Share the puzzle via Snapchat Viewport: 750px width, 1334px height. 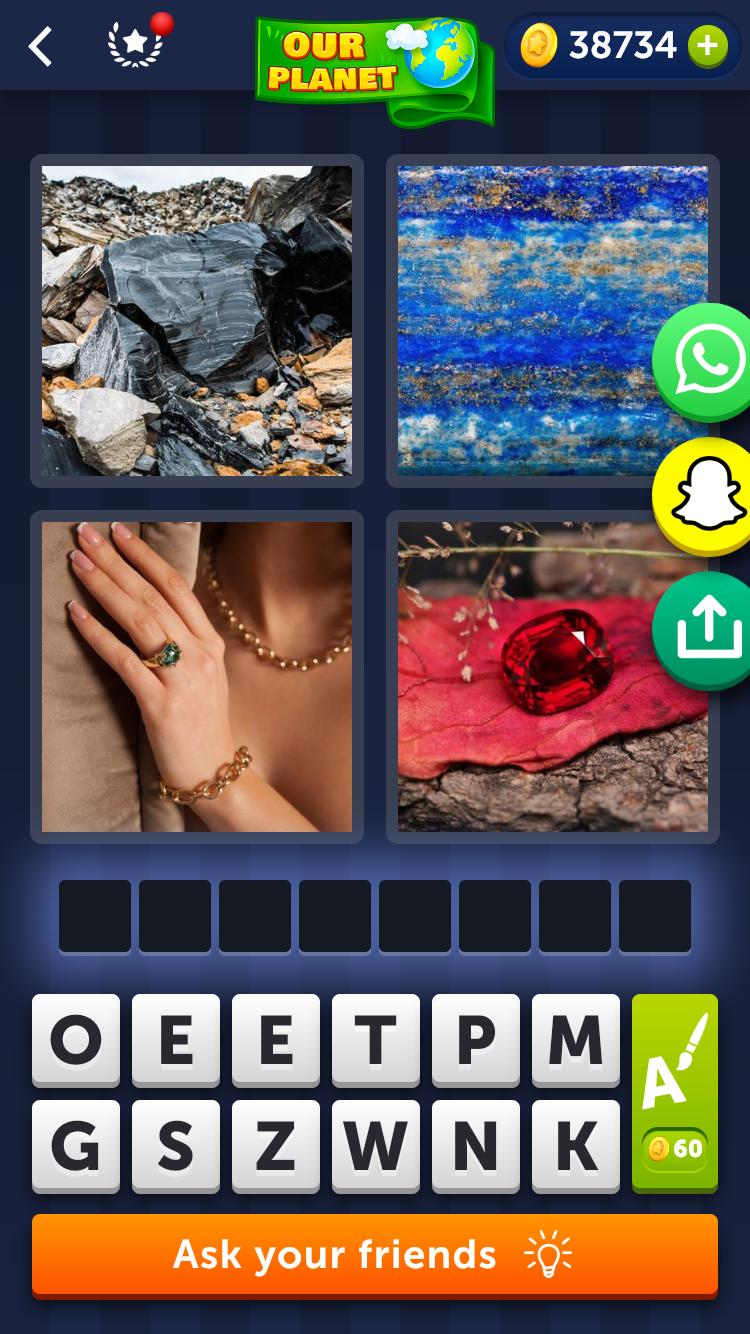[x=707, y=496]
